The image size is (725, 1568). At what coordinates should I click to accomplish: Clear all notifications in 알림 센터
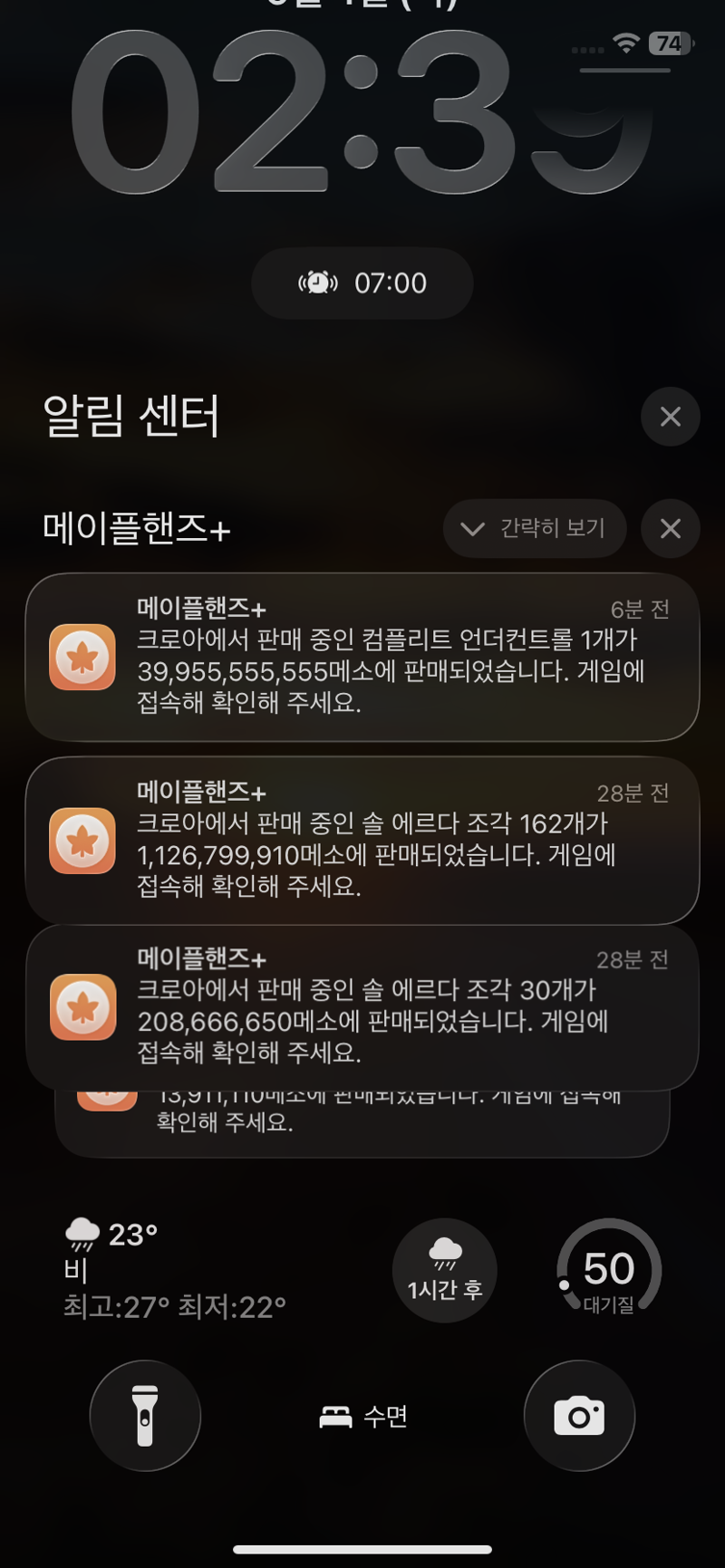pos(670,417)
